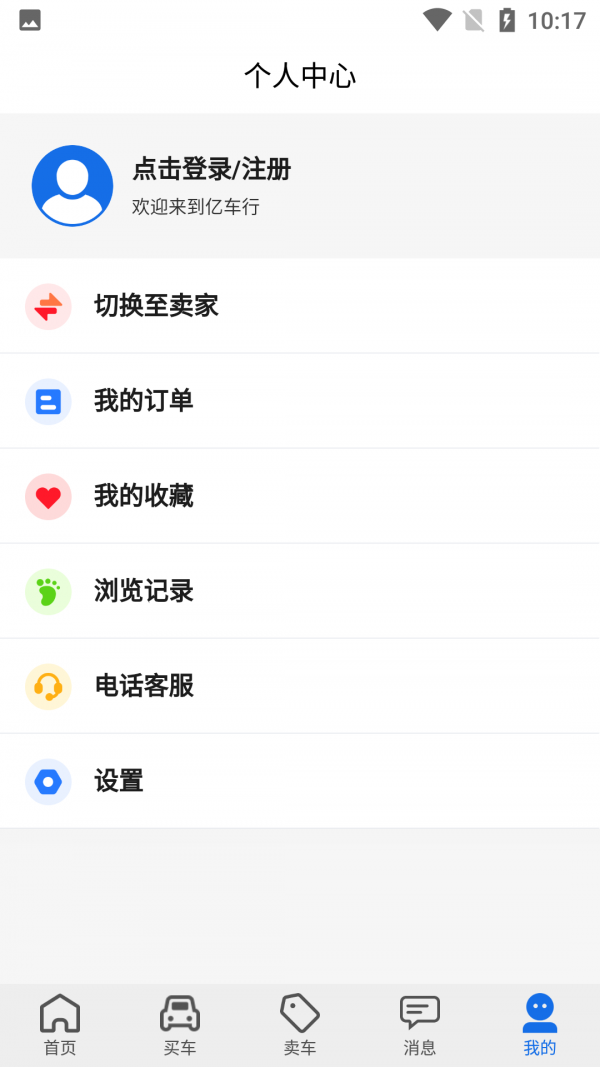This screenshot has width=600, height=1067.
Task: Tap 点击登录/注册 to log in
Action: click(x=211, y=169)
